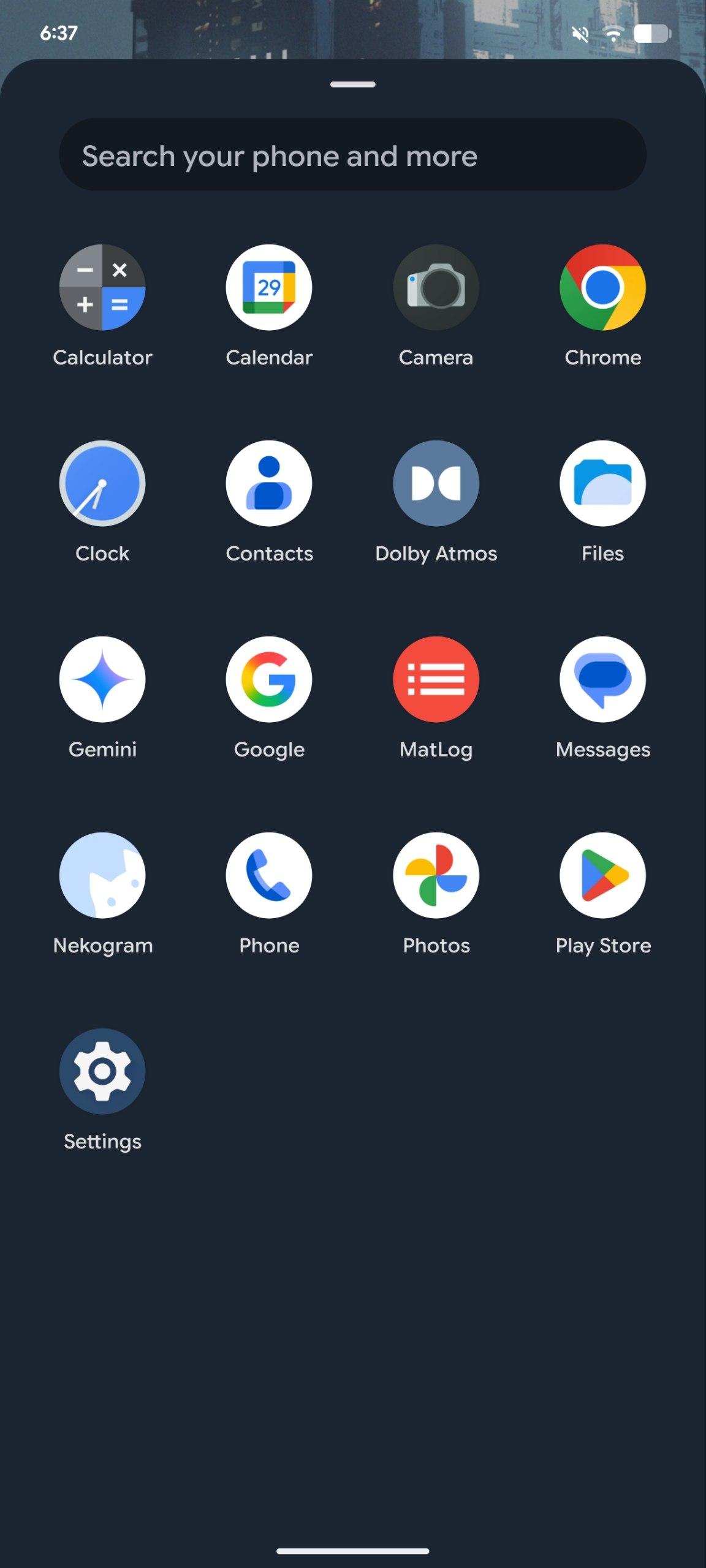Open the Files app

click(602, 483)
